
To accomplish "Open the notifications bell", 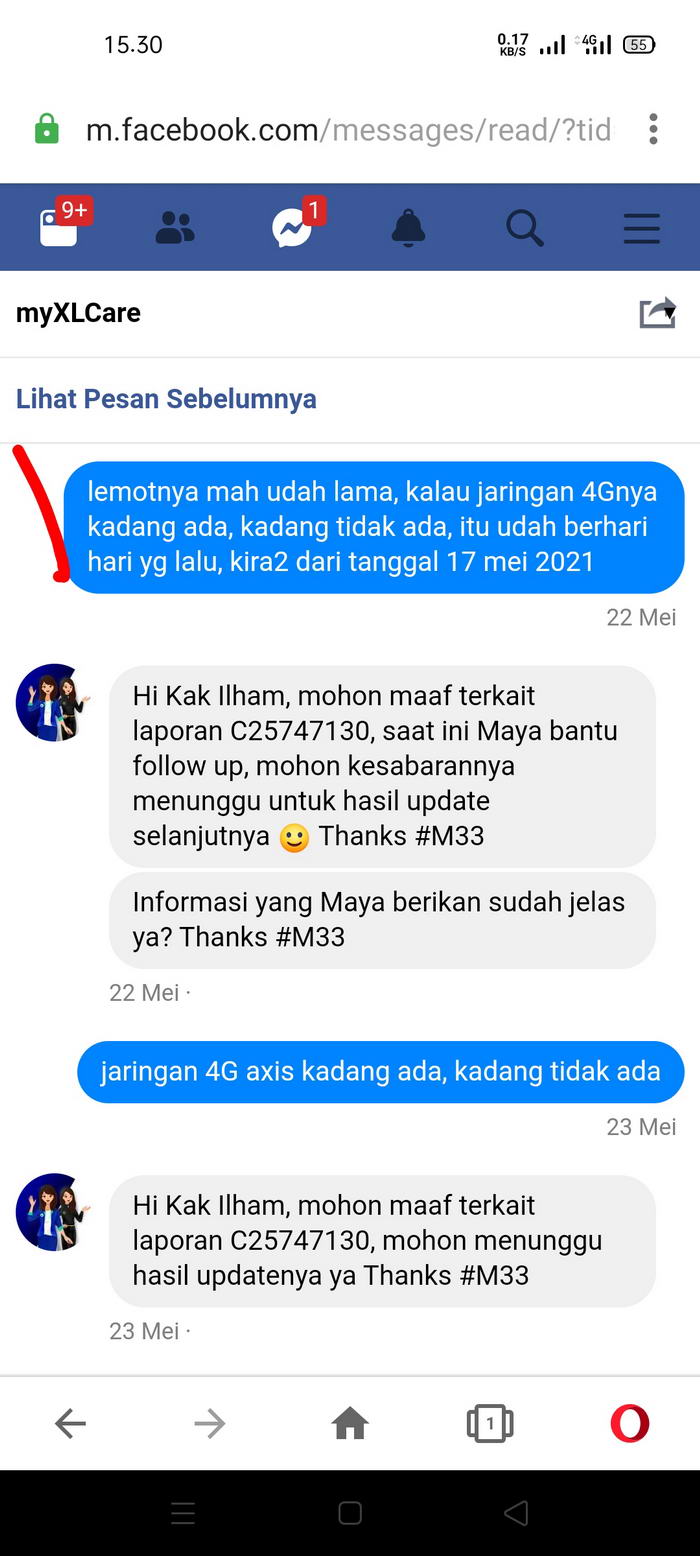I will [x=408, y=228].
